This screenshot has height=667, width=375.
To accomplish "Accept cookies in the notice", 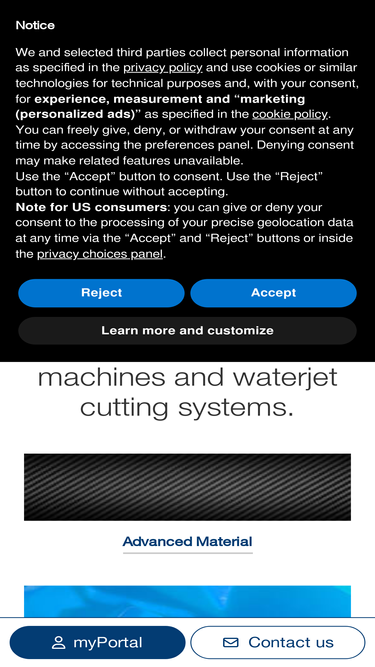I will coord(273,293).
